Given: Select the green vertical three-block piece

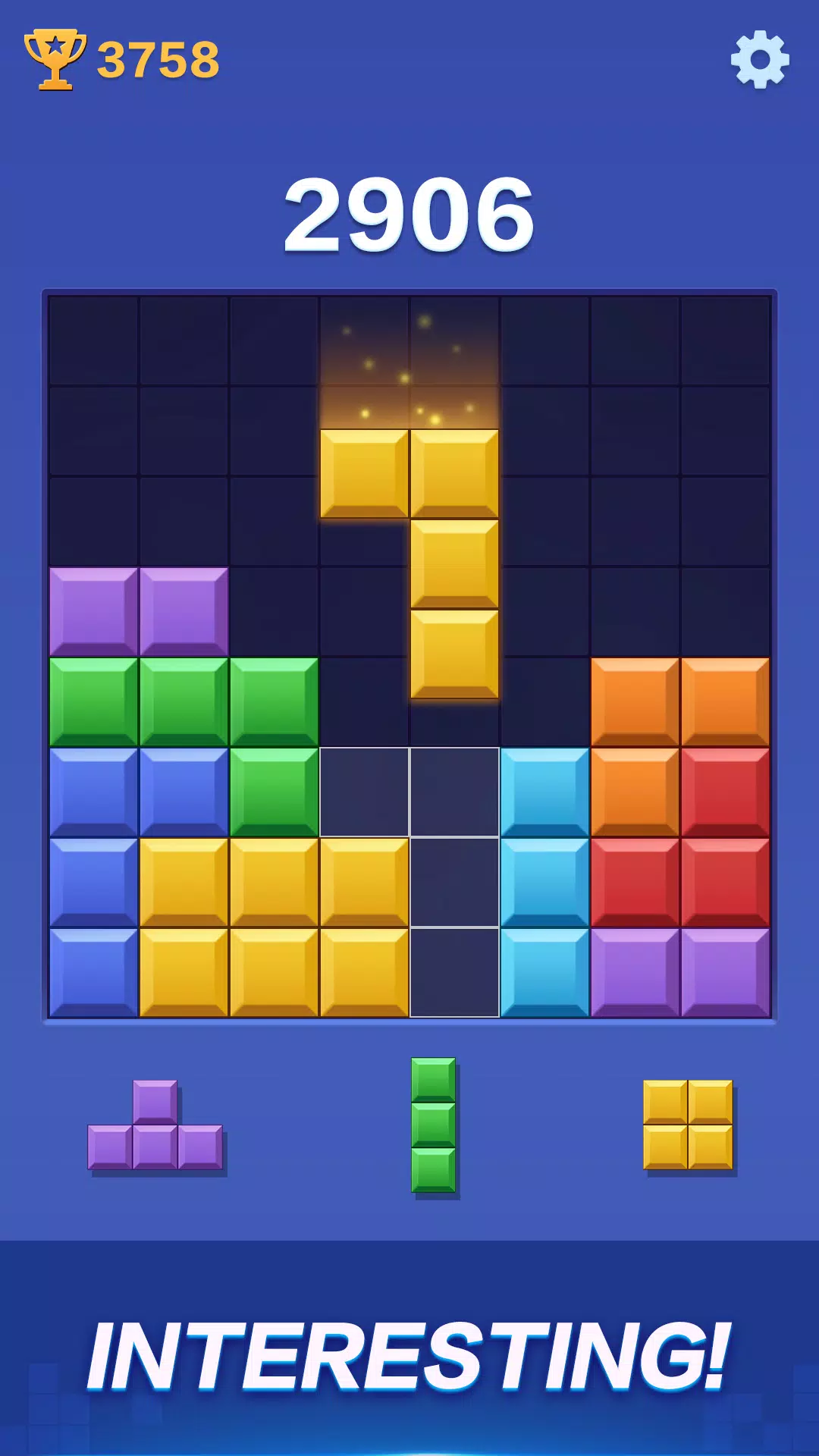Looking at the screenshot, I should (x=433, y=1125).
